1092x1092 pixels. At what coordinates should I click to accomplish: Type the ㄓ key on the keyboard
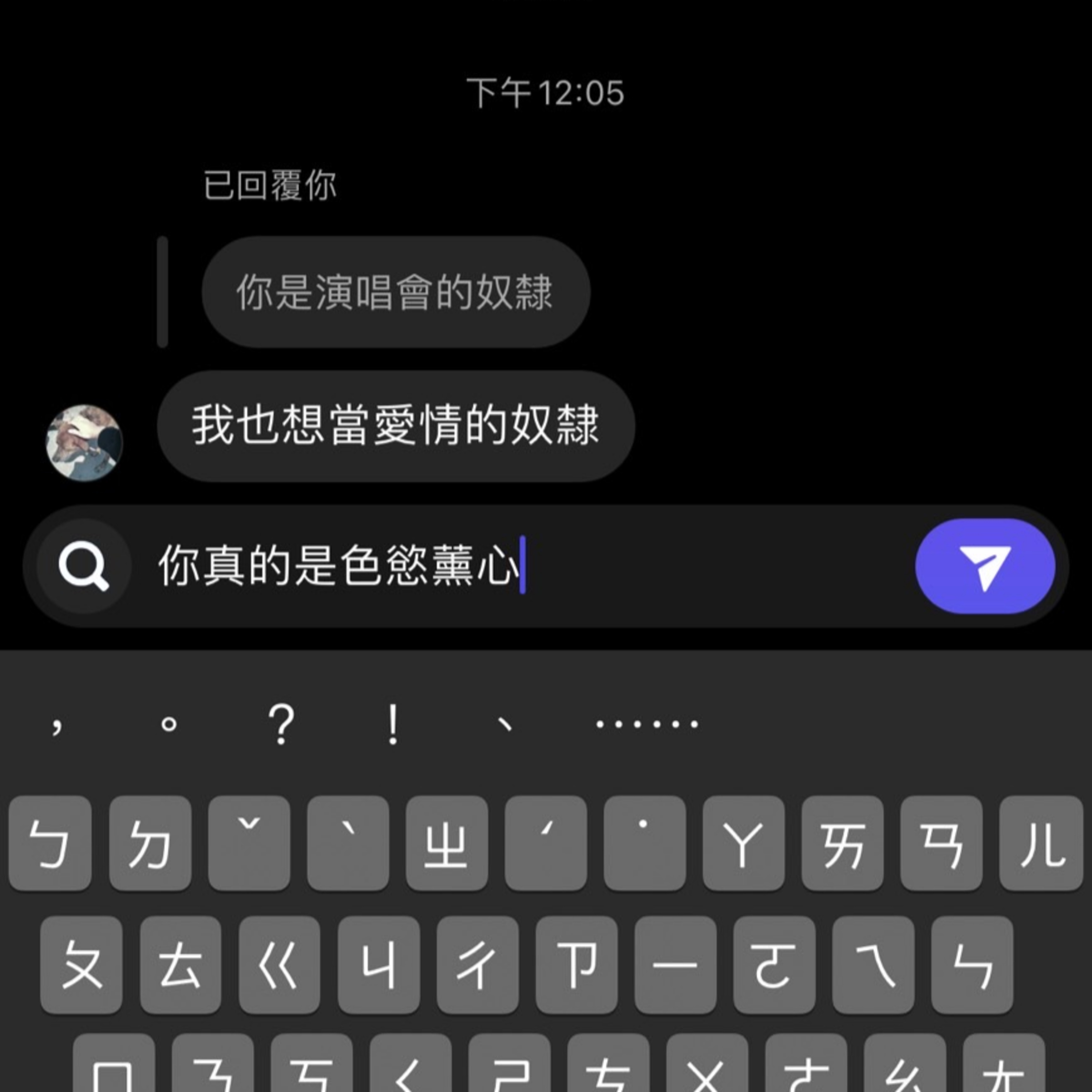[447, 844]
